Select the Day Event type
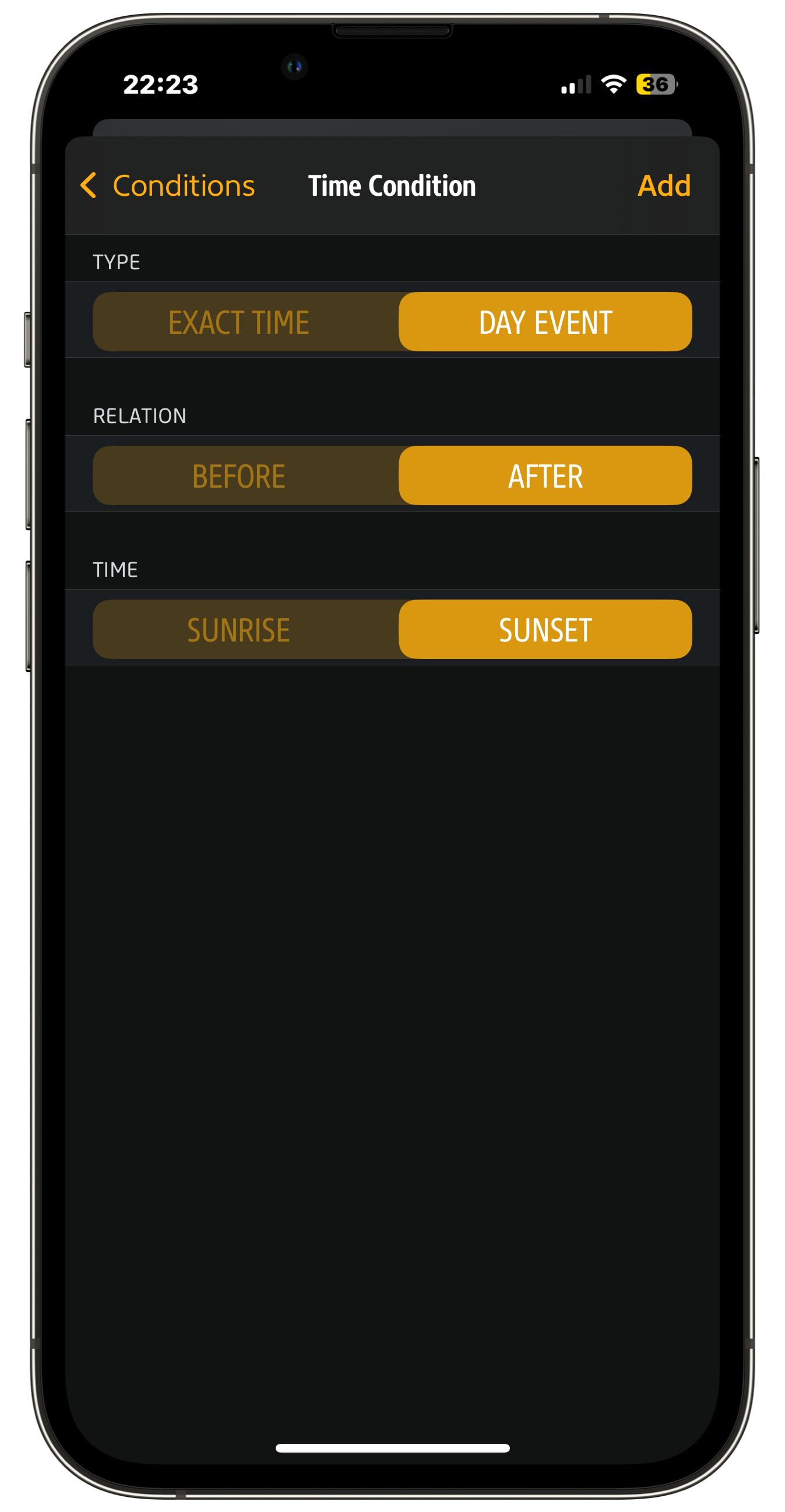 click(x=545, y=322)
